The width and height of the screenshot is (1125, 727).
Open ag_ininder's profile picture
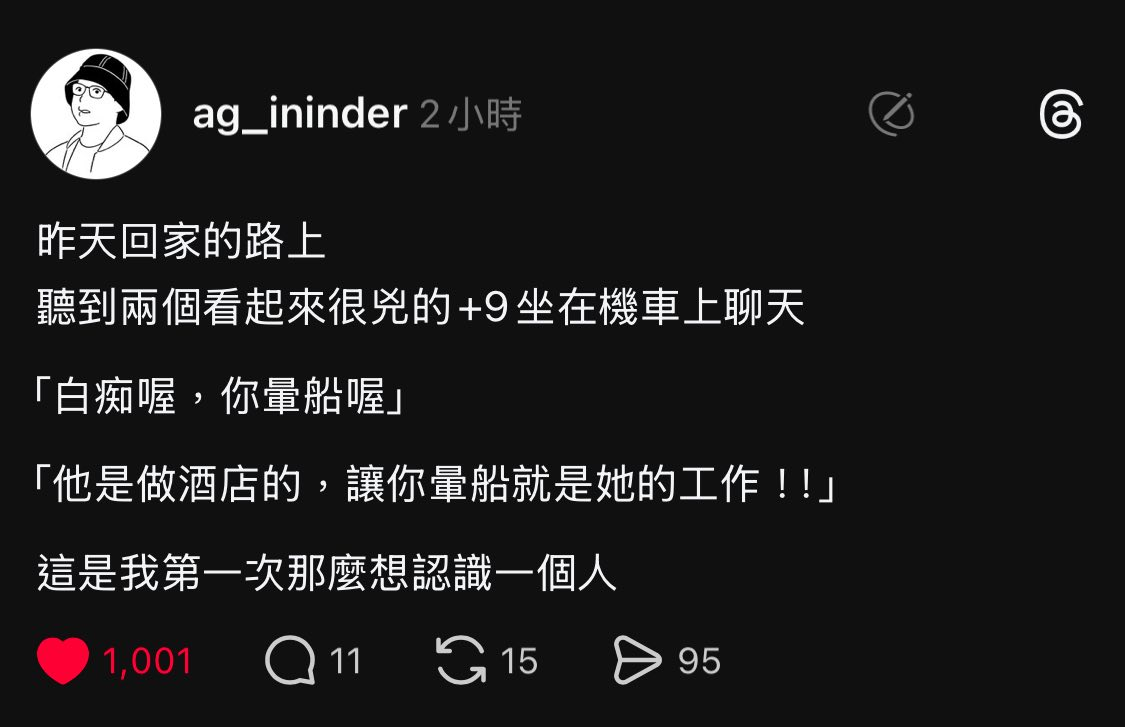click(96, 114)
